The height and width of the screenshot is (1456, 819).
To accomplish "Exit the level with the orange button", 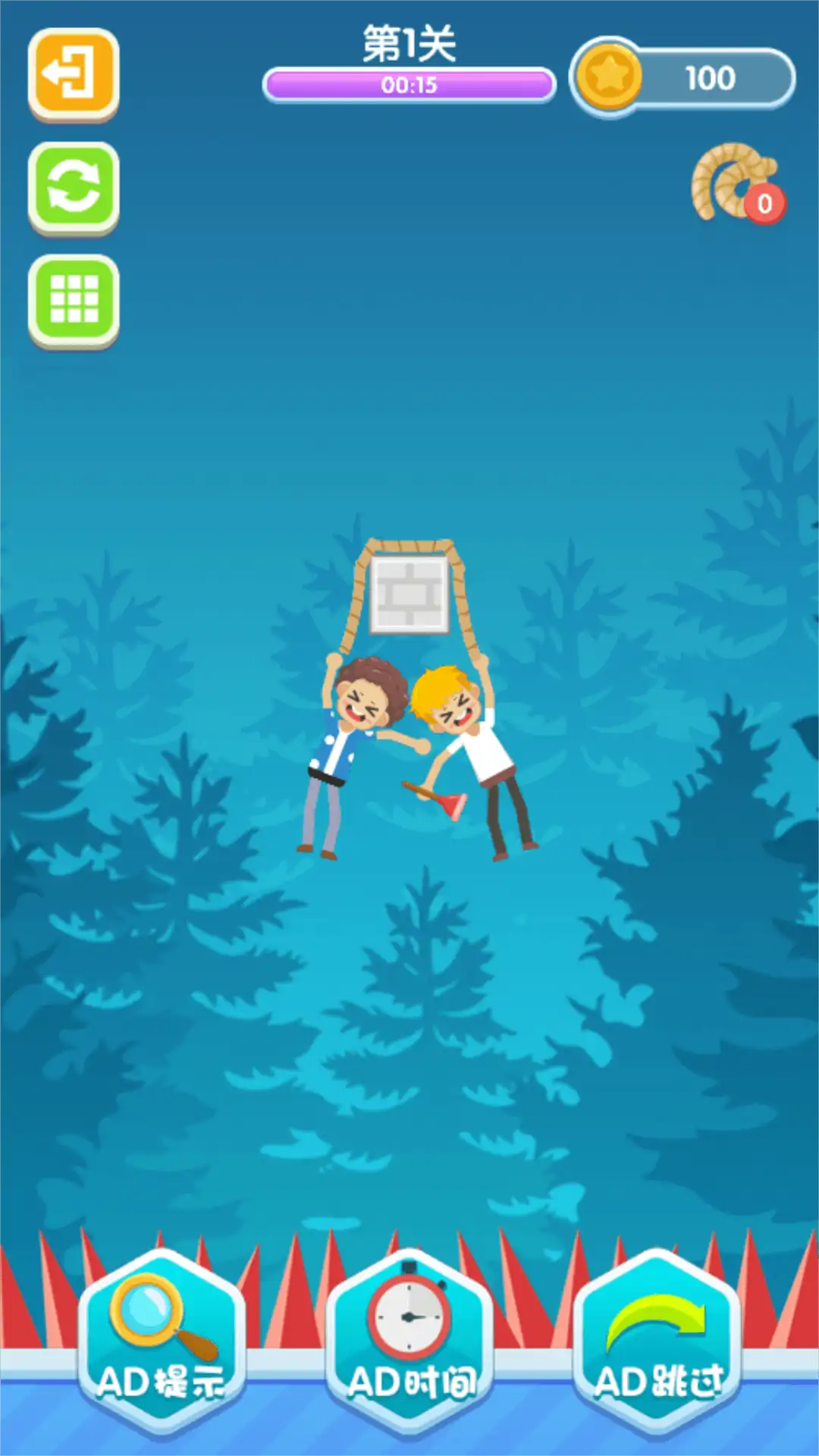I will click(74, 74).
